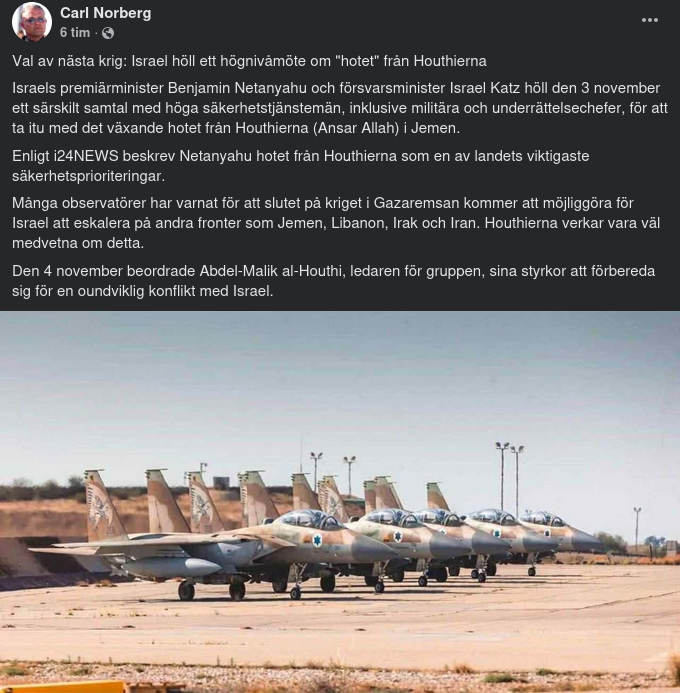680x693 pixels.
Task: Tap the 6 tim timestamp
Action: click(x=75, y=33)
